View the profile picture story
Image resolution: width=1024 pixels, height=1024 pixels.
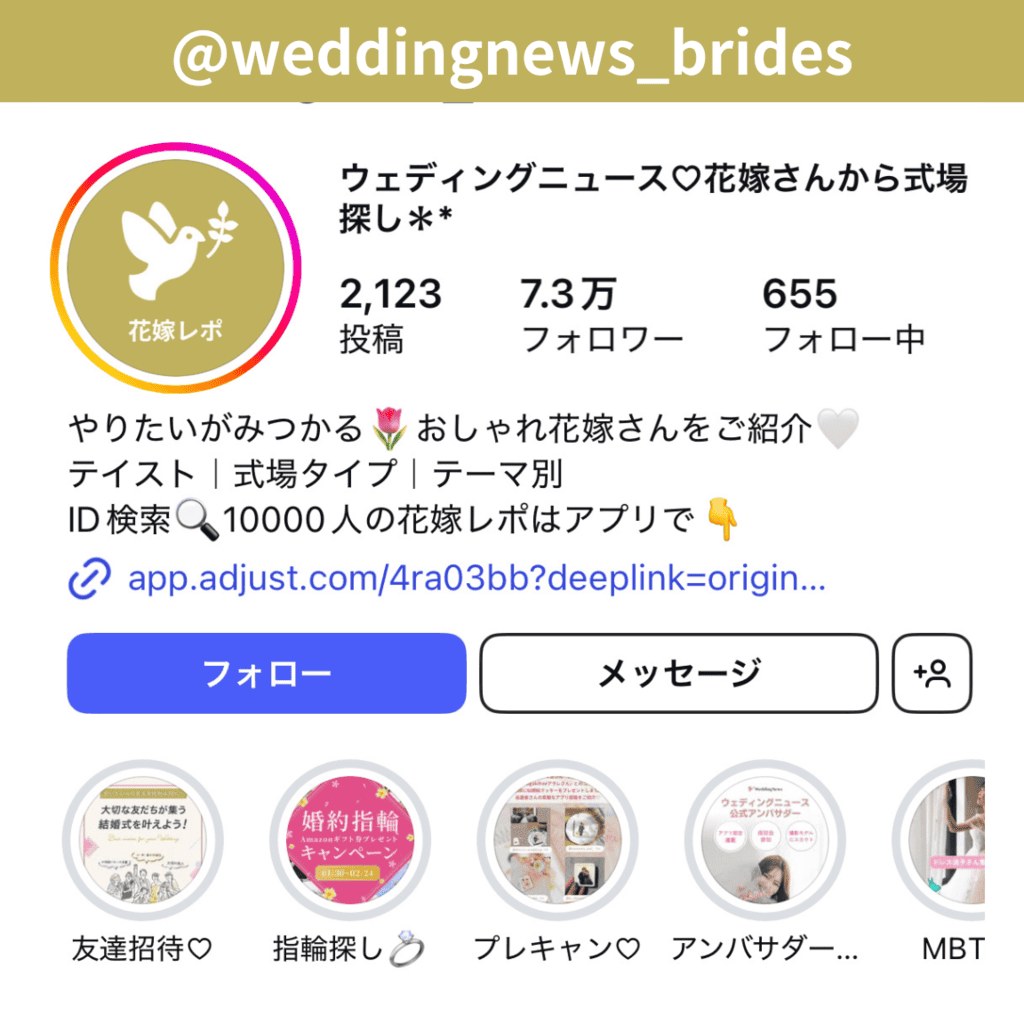[x=175, y=267]
